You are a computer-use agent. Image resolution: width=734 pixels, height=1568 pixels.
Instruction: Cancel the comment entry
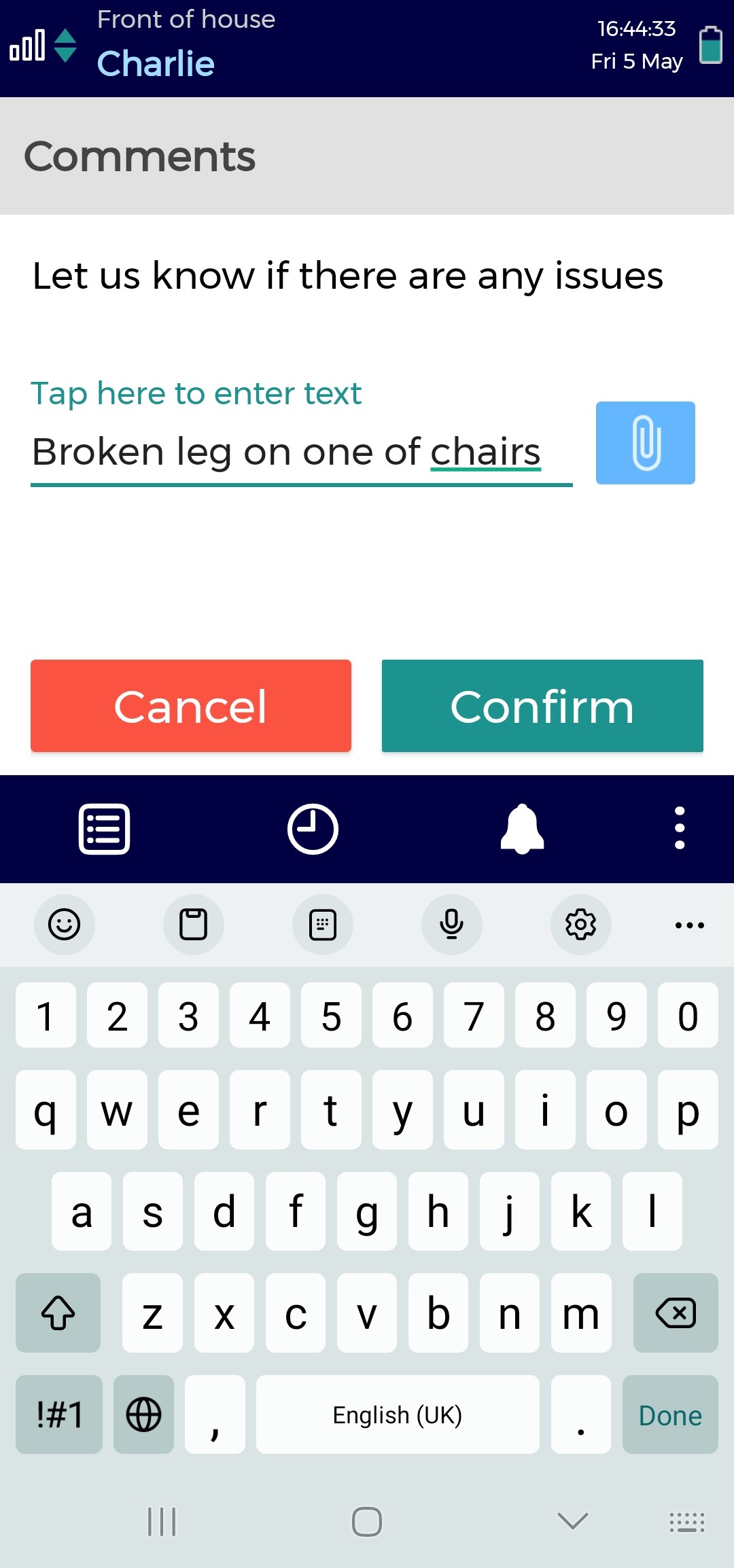click(x=191, y=706)
